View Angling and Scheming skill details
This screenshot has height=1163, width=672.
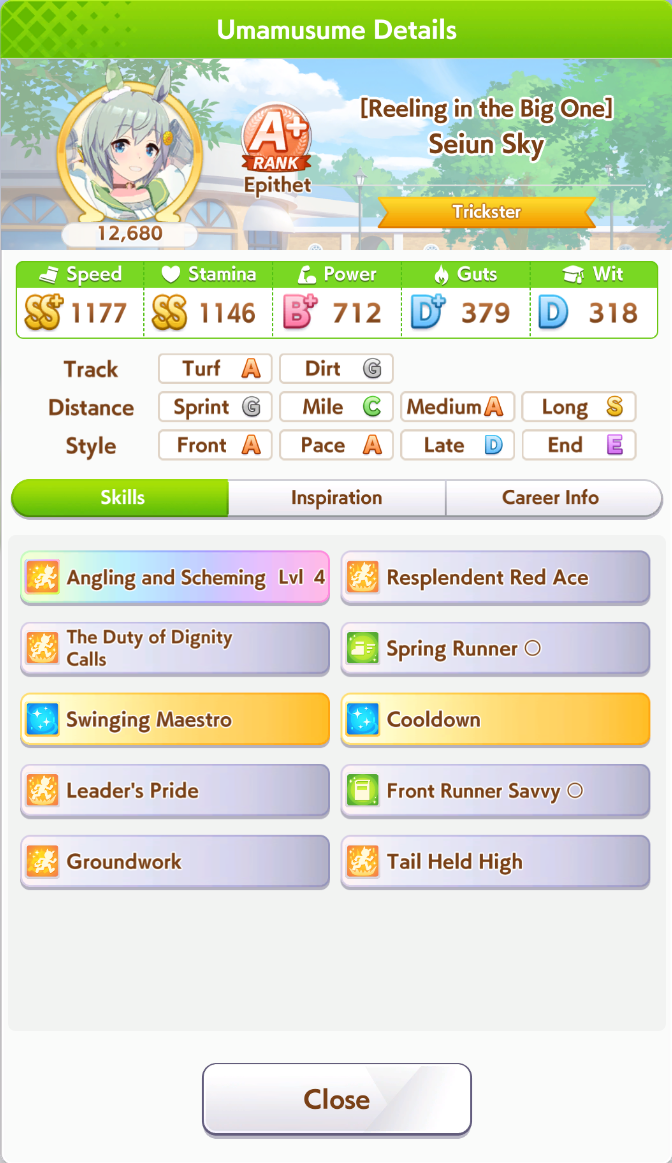[x=175, y=578]
